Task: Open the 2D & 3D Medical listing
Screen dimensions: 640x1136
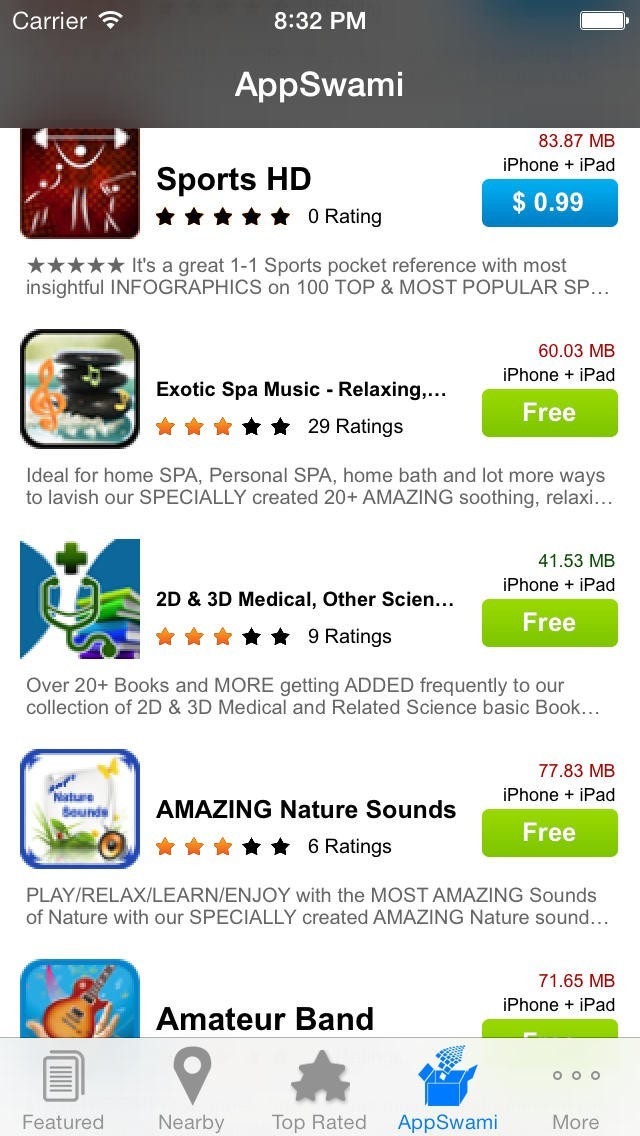Action: (304, 599)
